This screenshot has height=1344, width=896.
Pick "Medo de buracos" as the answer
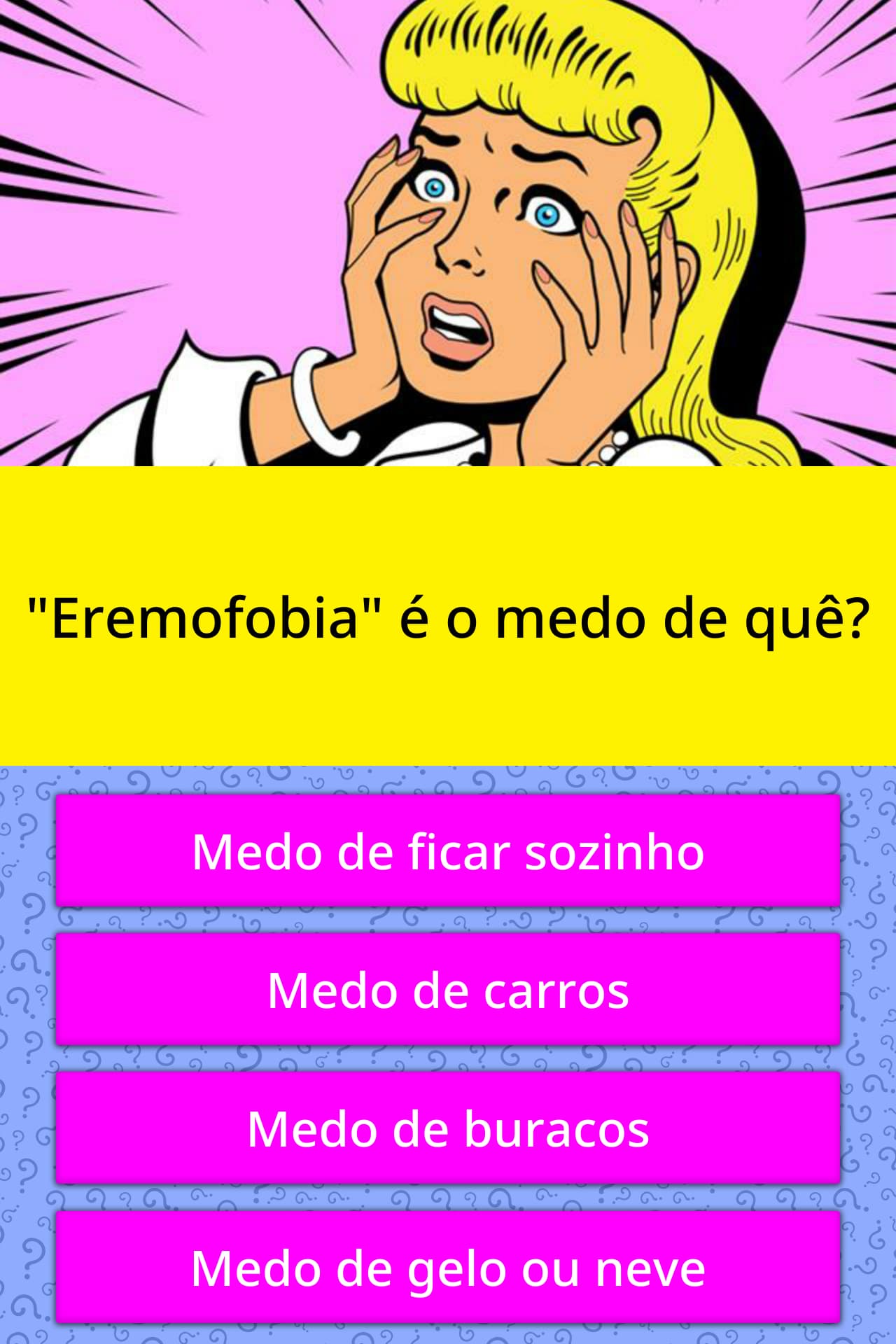[x=448, y=1128]
